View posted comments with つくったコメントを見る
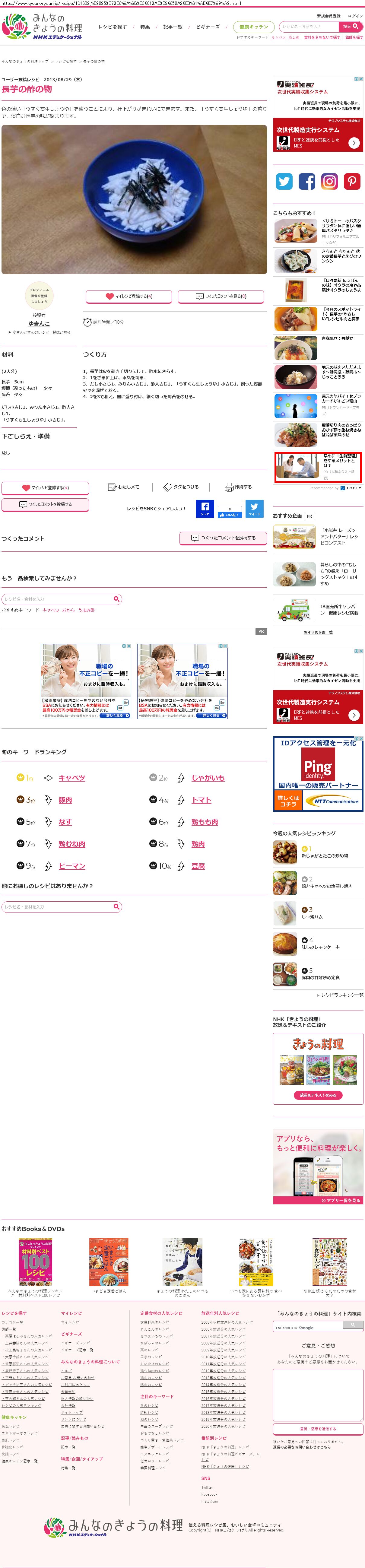 (221, 297)
